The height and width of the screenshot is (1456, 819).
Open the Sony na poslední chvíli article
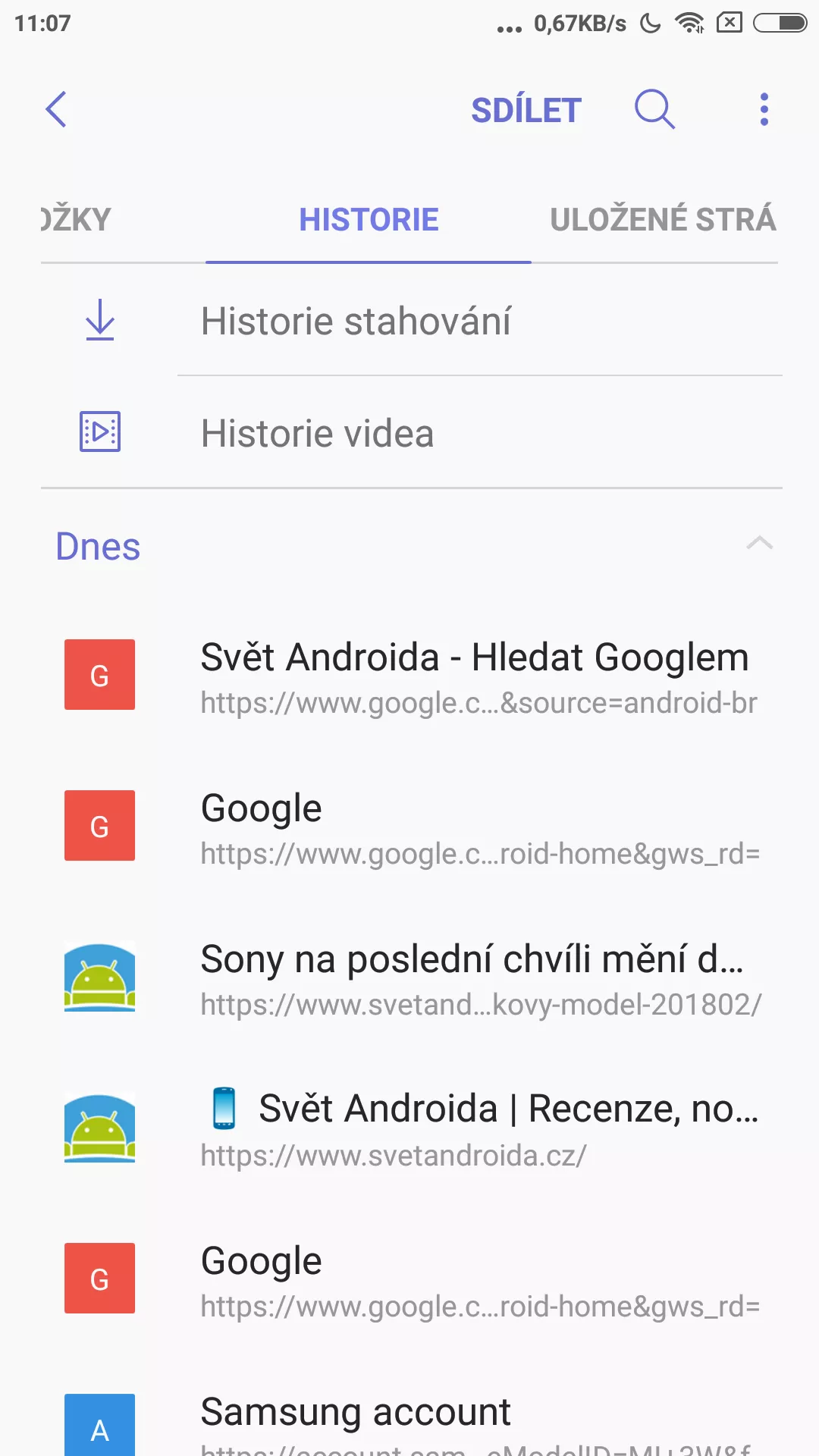pyautogui.click(x=411, y=977)
